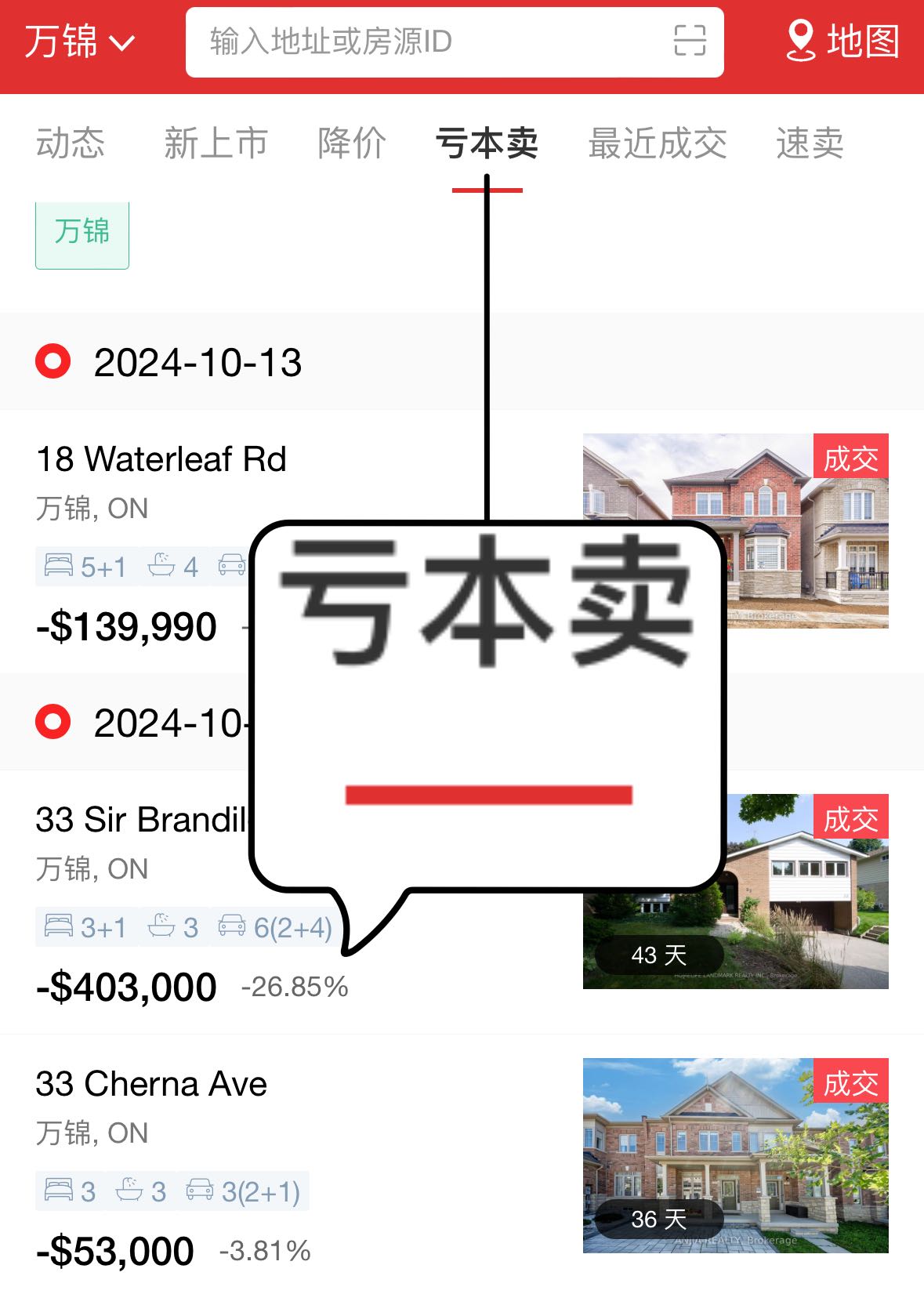Open the 33 Sir Brandil listing
Image resolution: width=924 pixels, height=1294 pixels.
tap(141, 821)
